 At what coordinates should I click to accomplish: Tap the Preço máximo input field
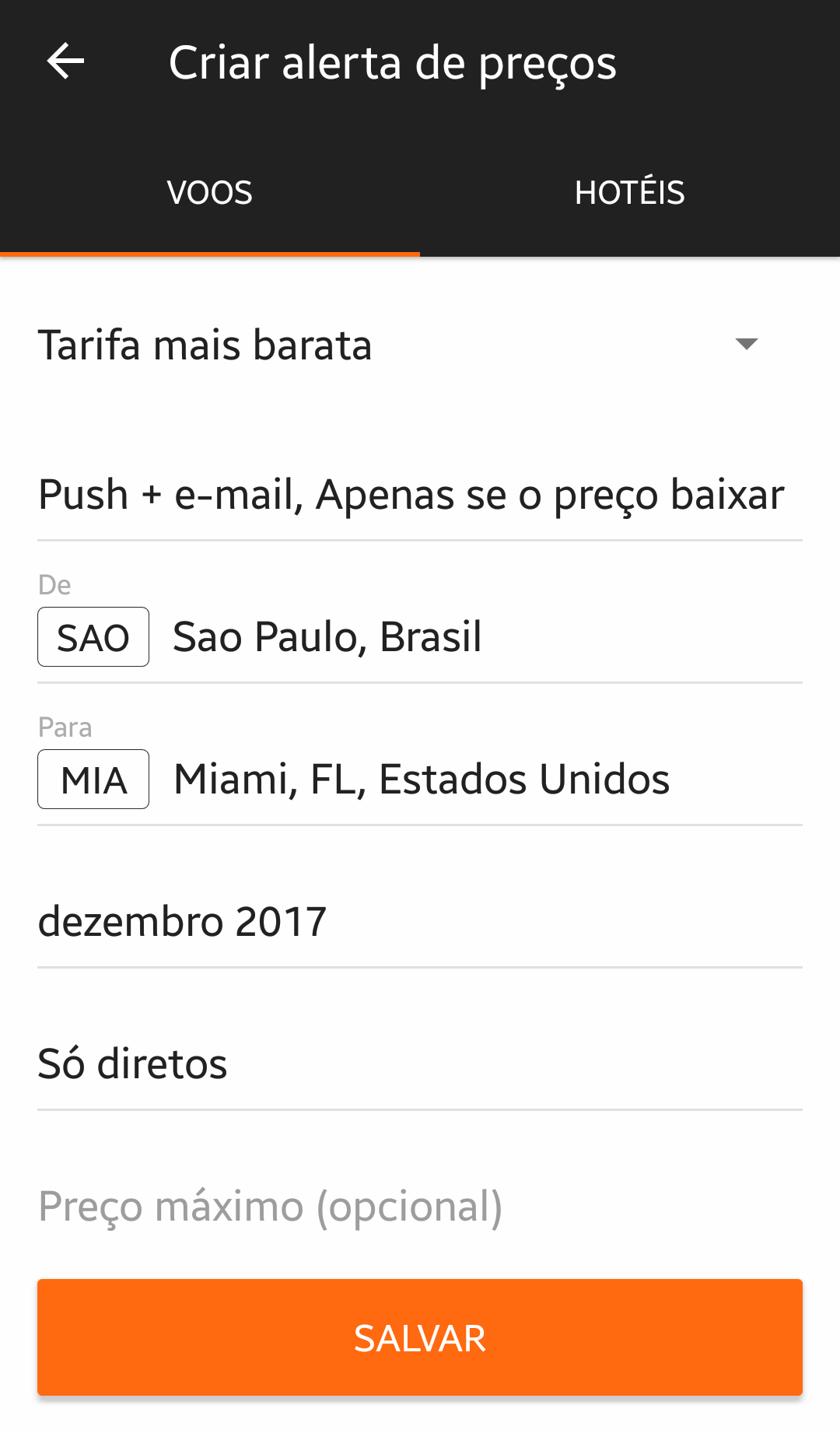[x=420, y=1207]
